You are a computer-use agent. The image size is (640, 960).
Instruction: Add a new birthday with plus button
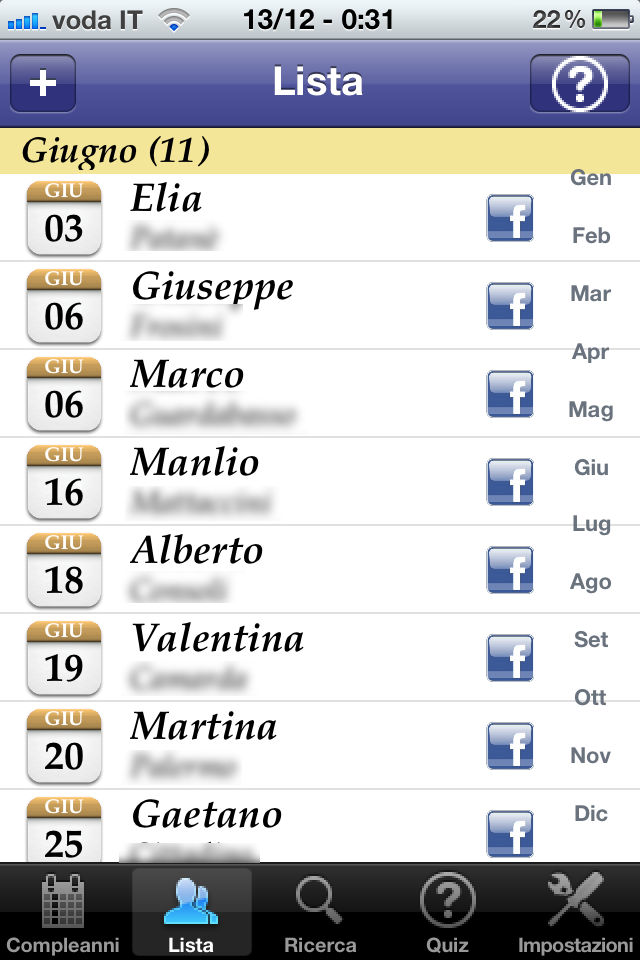tap(43, 84)
